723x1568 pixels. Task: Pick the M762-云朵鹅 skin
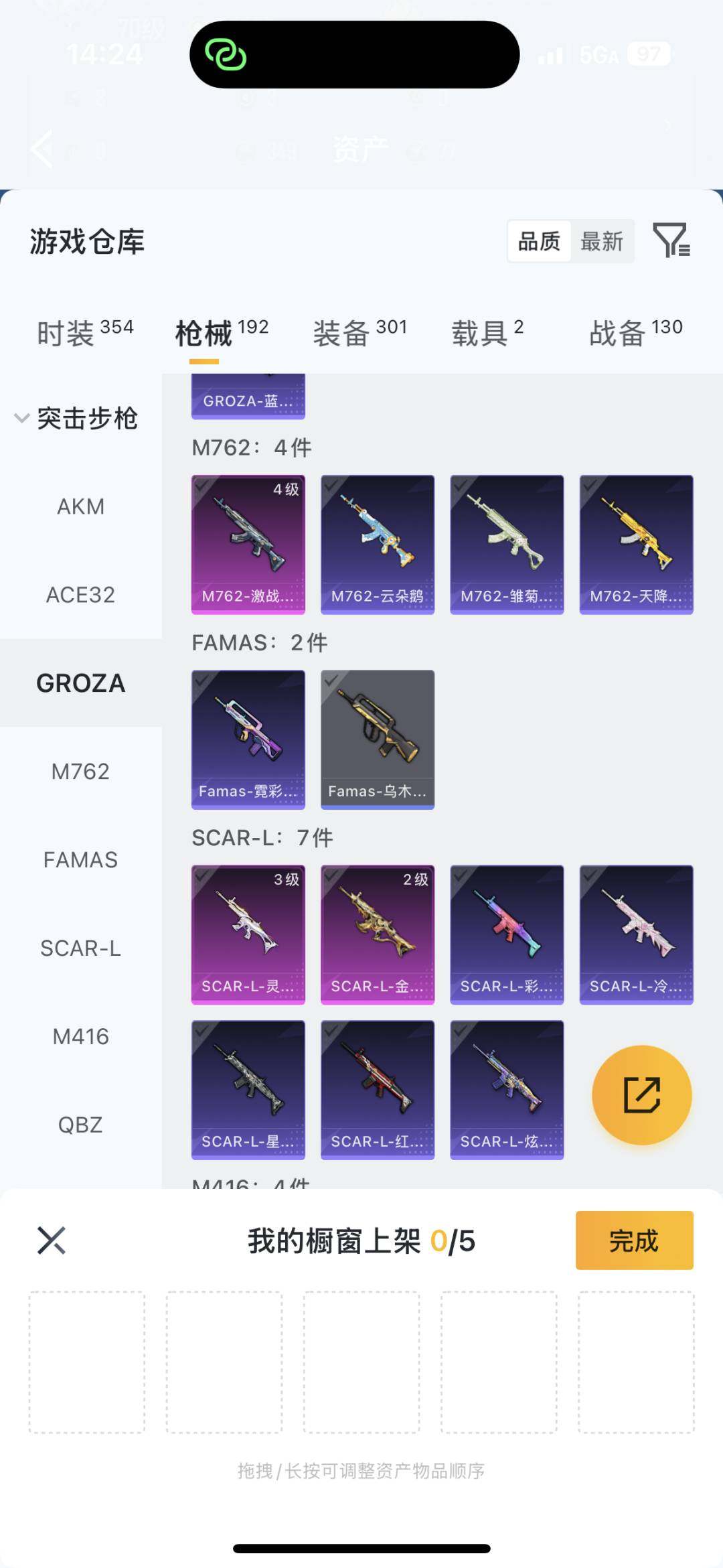tap(378, 544)
